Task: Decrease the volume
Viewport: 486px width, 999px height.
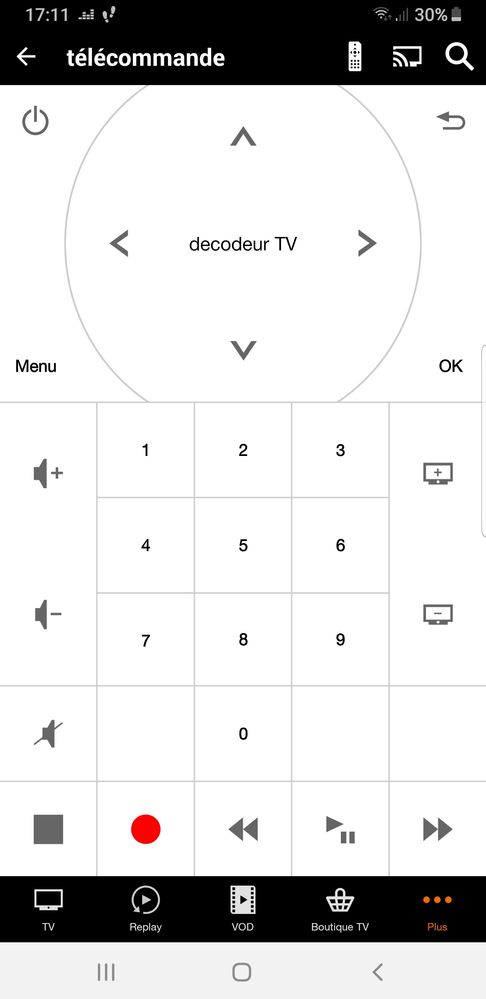Action: click(x=48, y=615)
